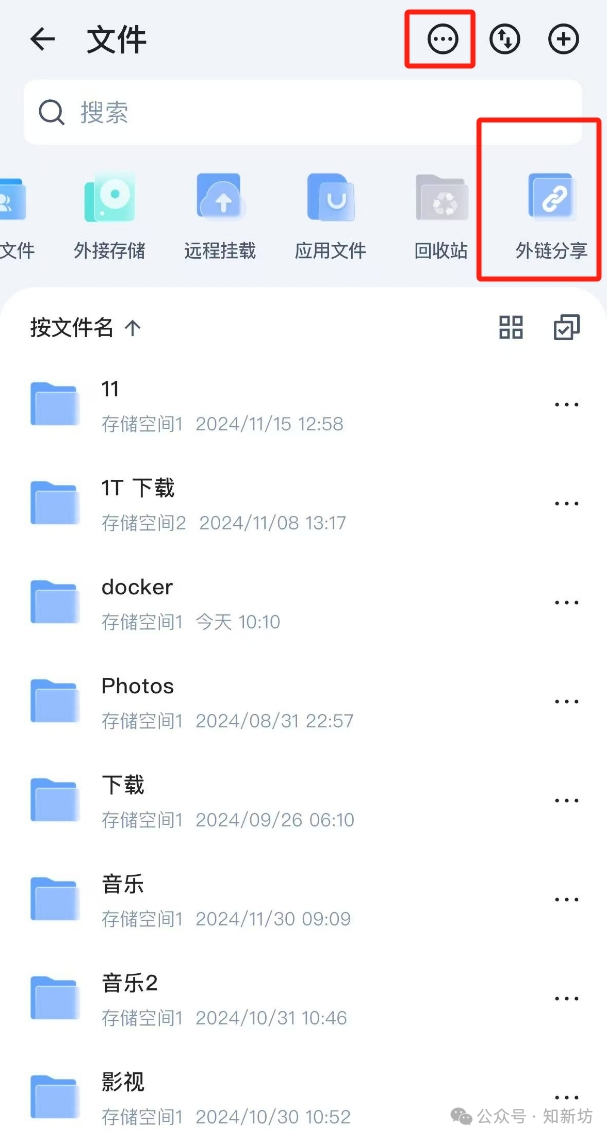Change sort order 按文件名

click(85, 328)
